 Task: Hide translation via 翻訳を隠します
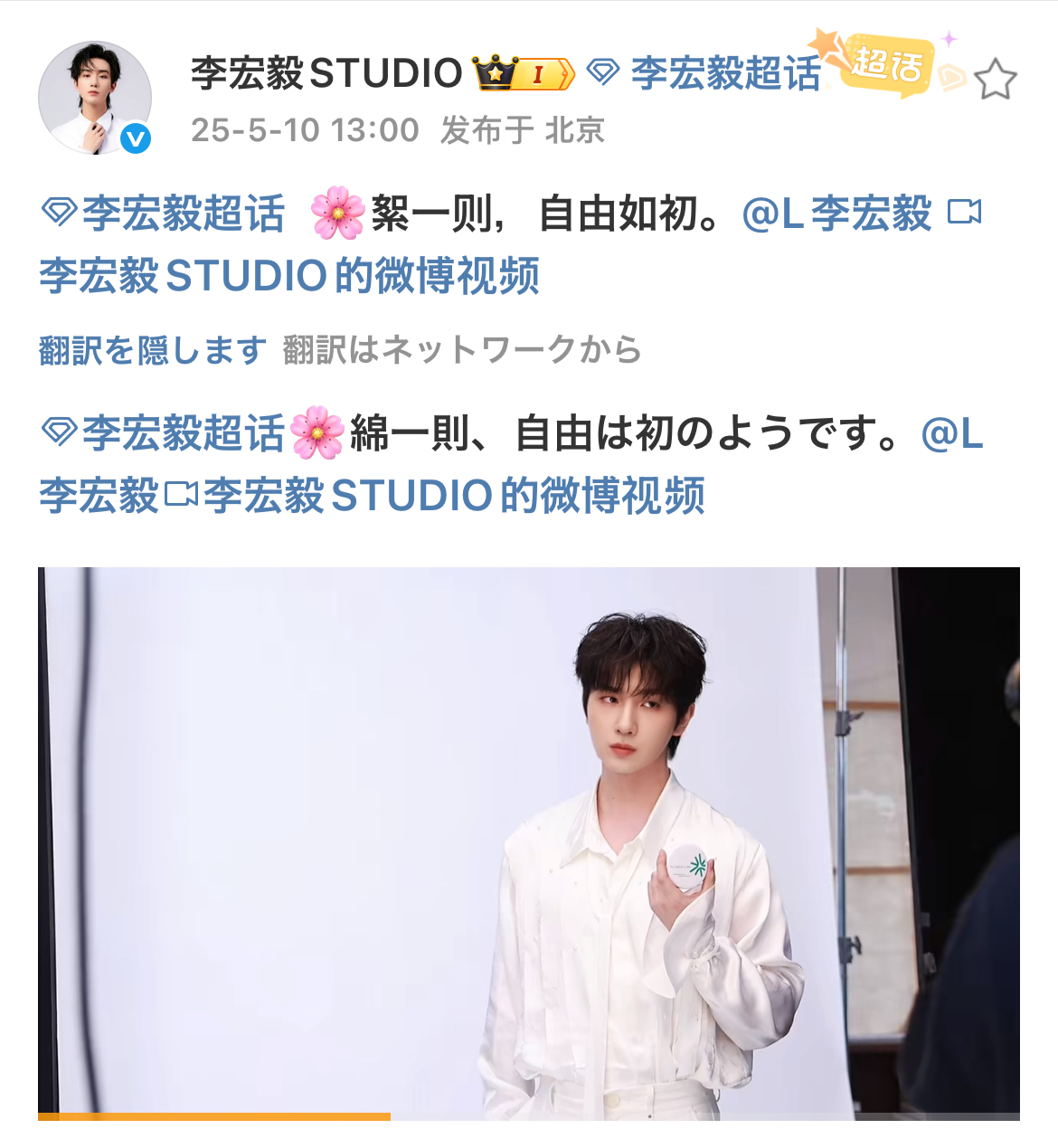click(x=153, y=350)
